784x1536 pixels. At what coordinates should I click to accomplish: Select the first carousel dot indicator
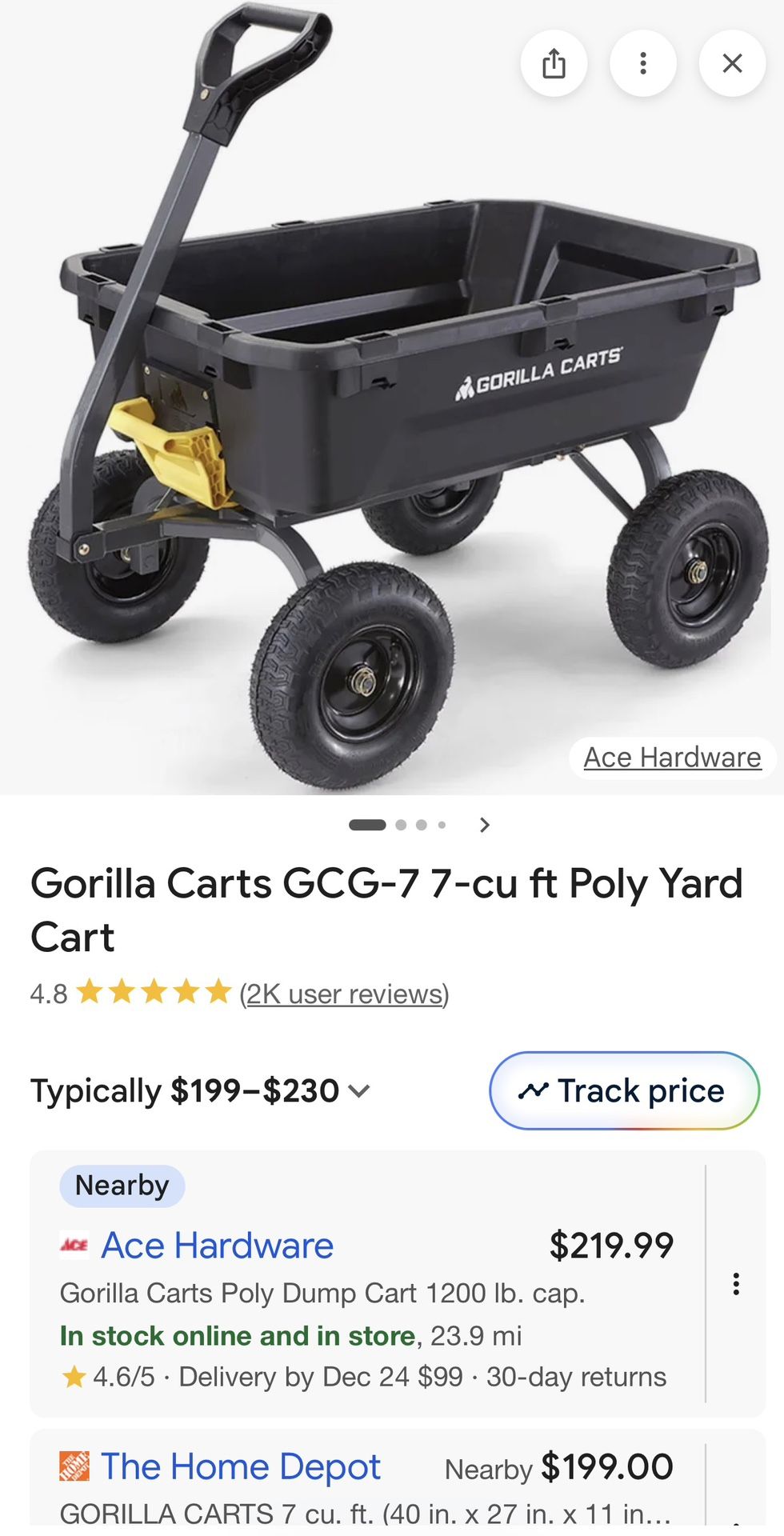coord(369,825)
